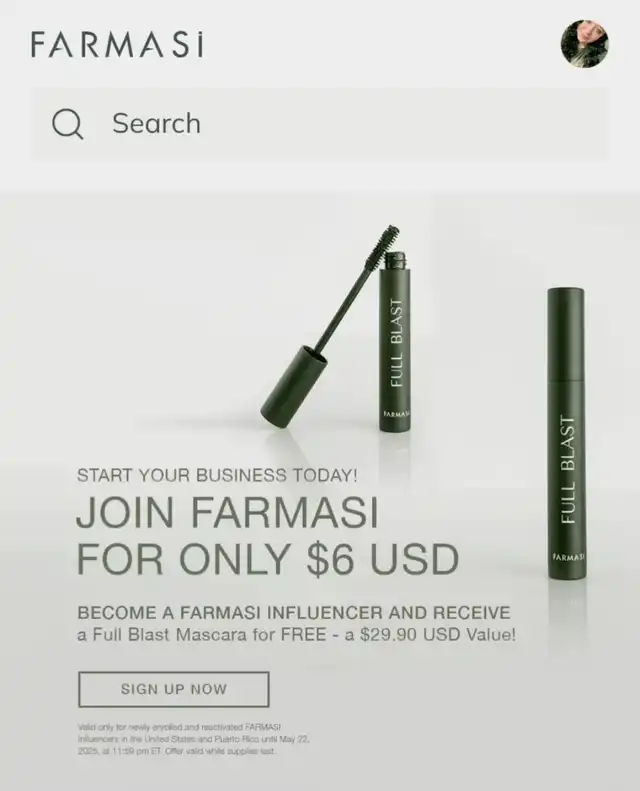Tap the SIGN UP NOW button
640x791 pixels.
point(174,689)
